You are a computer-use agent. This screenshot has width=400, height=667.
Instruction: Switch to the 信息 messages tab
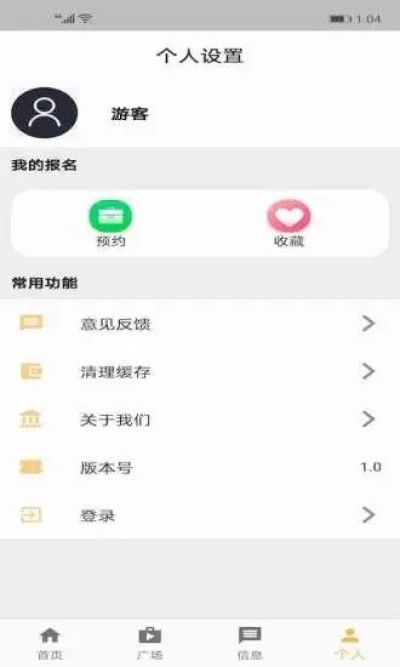pyautogui.click(x=250, y=643)
